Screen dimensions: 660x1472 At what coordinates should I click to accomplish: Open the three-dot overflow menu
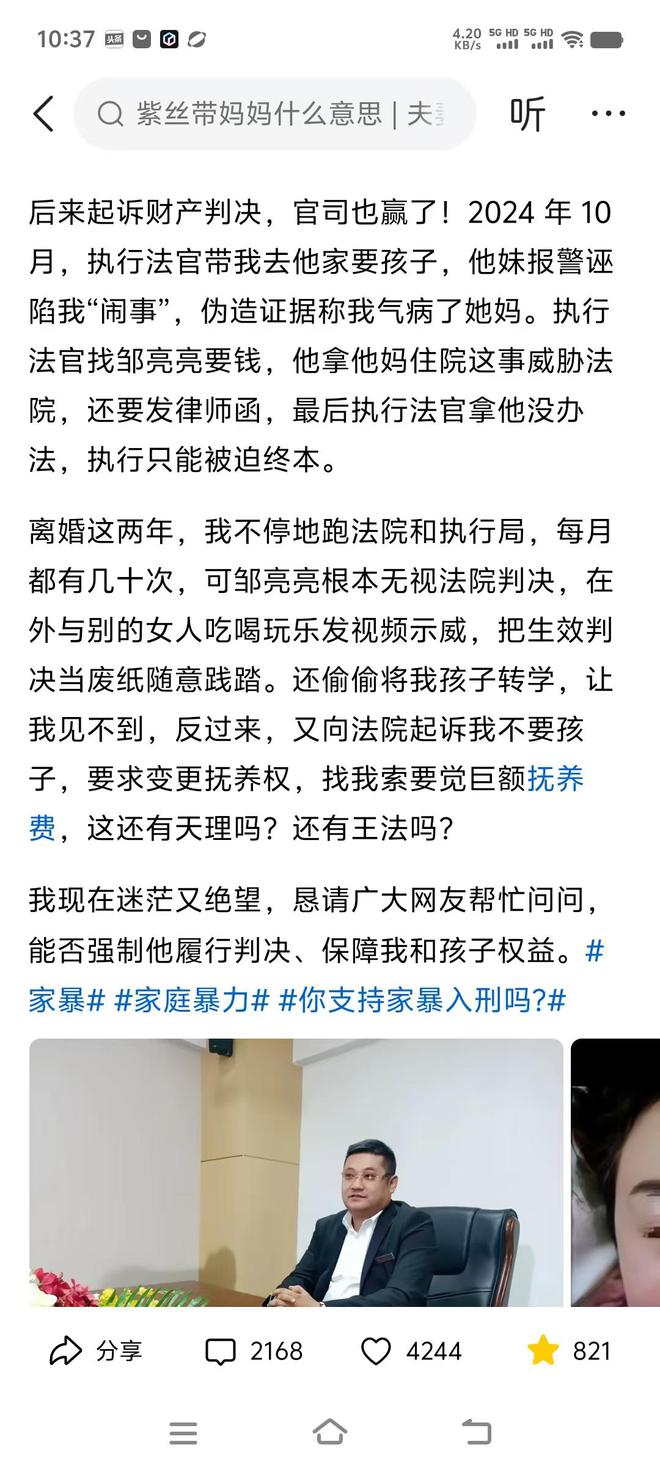click(x=608, y=114)
